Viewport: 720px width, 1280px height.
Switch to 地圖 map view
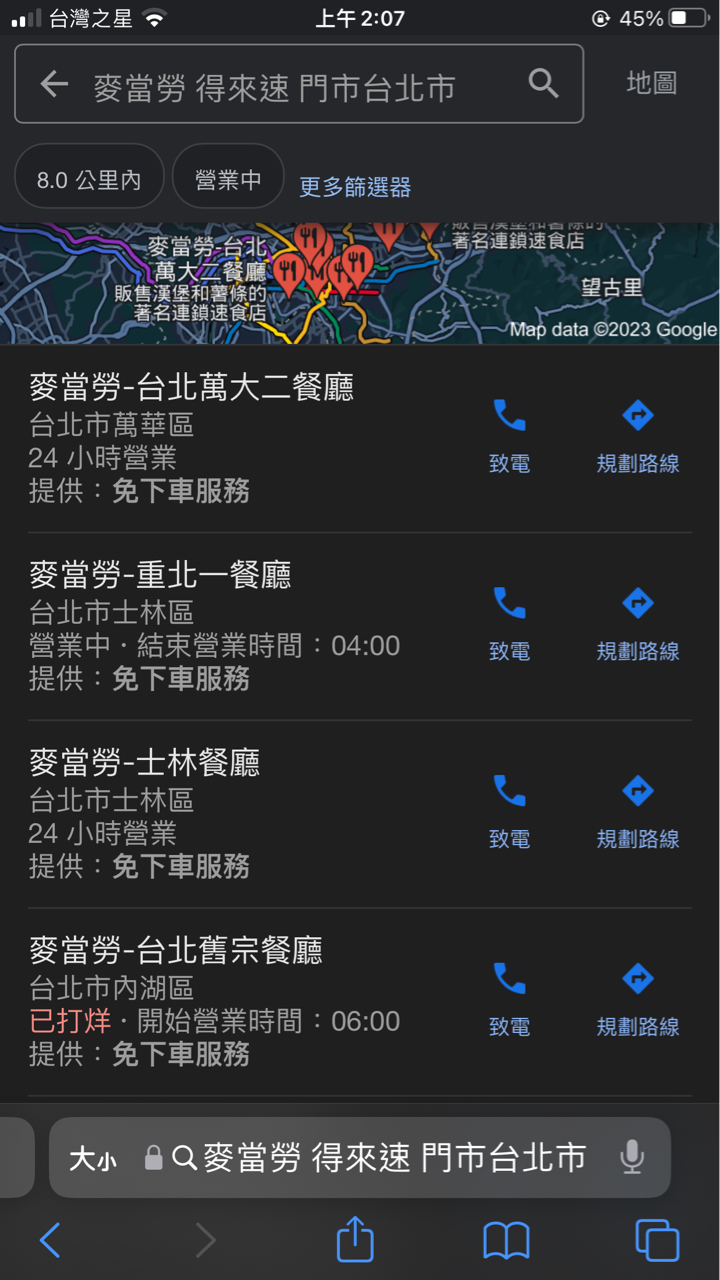651,84
